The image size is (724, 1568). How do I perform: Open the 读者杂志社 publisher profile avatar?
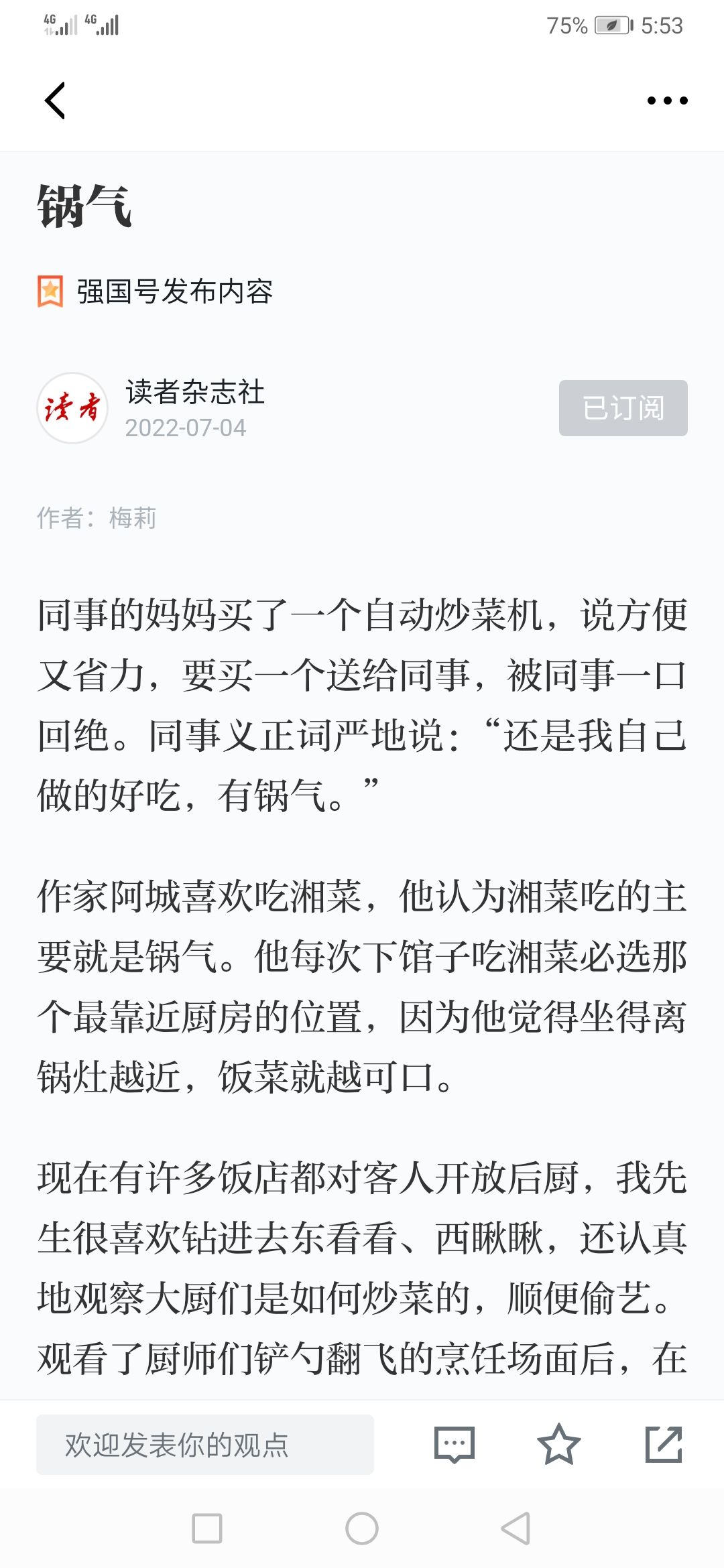coord(72,408)
